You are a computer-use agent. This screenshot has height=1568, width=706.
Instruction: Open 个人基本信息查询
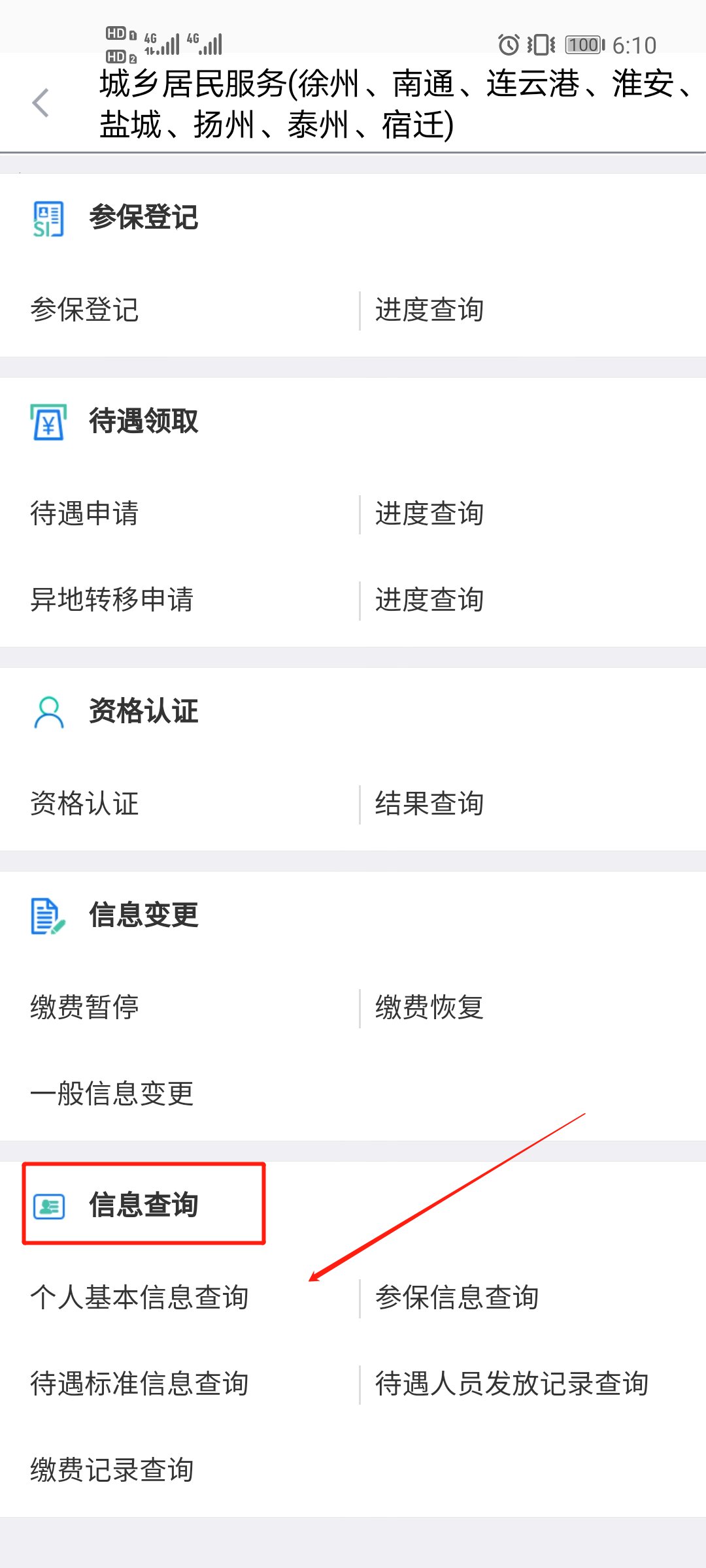[x=140, y=1298]
